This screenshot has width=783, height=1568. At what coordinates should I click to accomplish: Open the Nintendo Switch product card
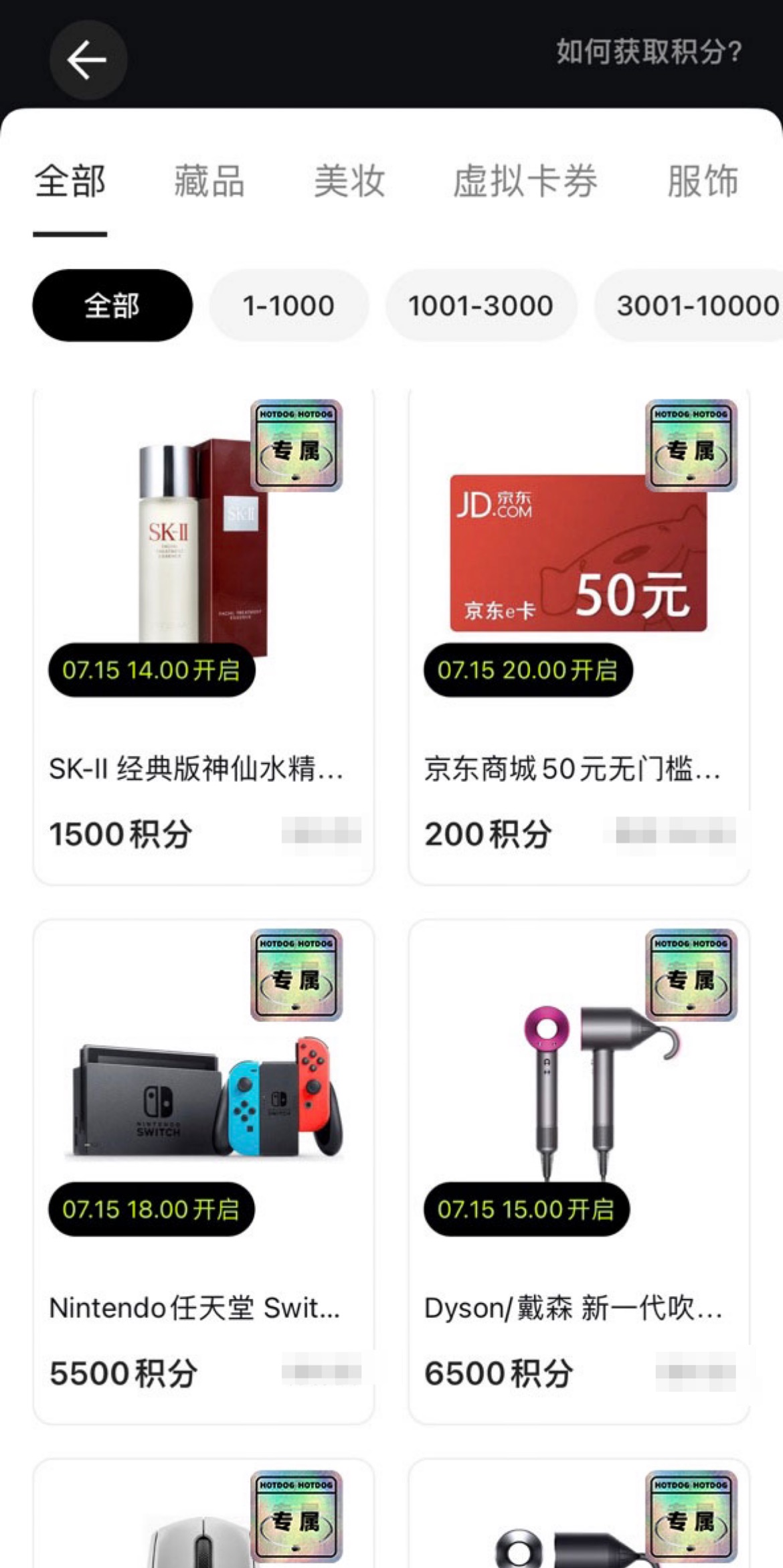coord(203,1171)
